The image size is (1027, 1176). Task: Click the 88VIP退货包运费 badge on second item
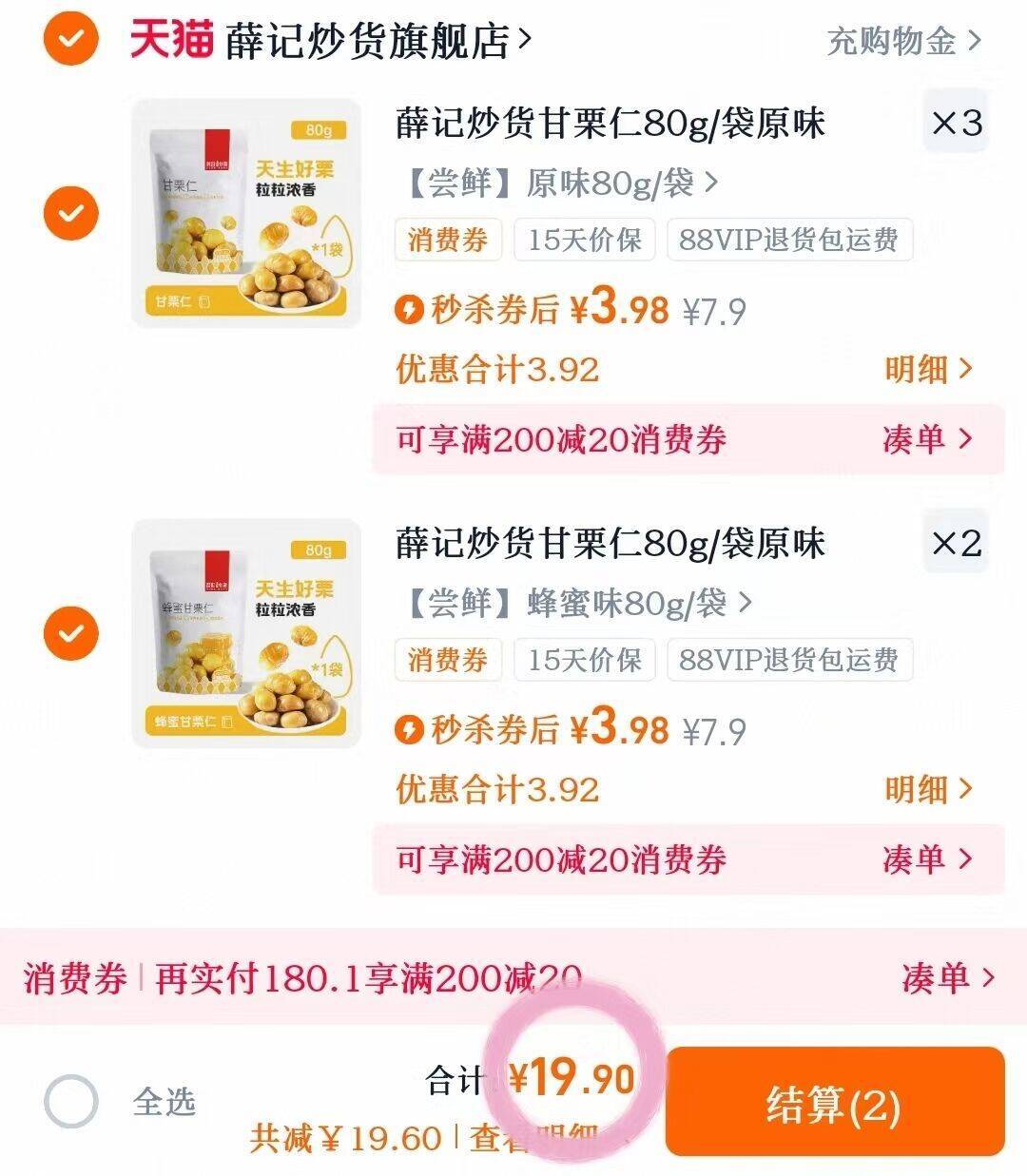pyautogui.click(x=789, y=659)
